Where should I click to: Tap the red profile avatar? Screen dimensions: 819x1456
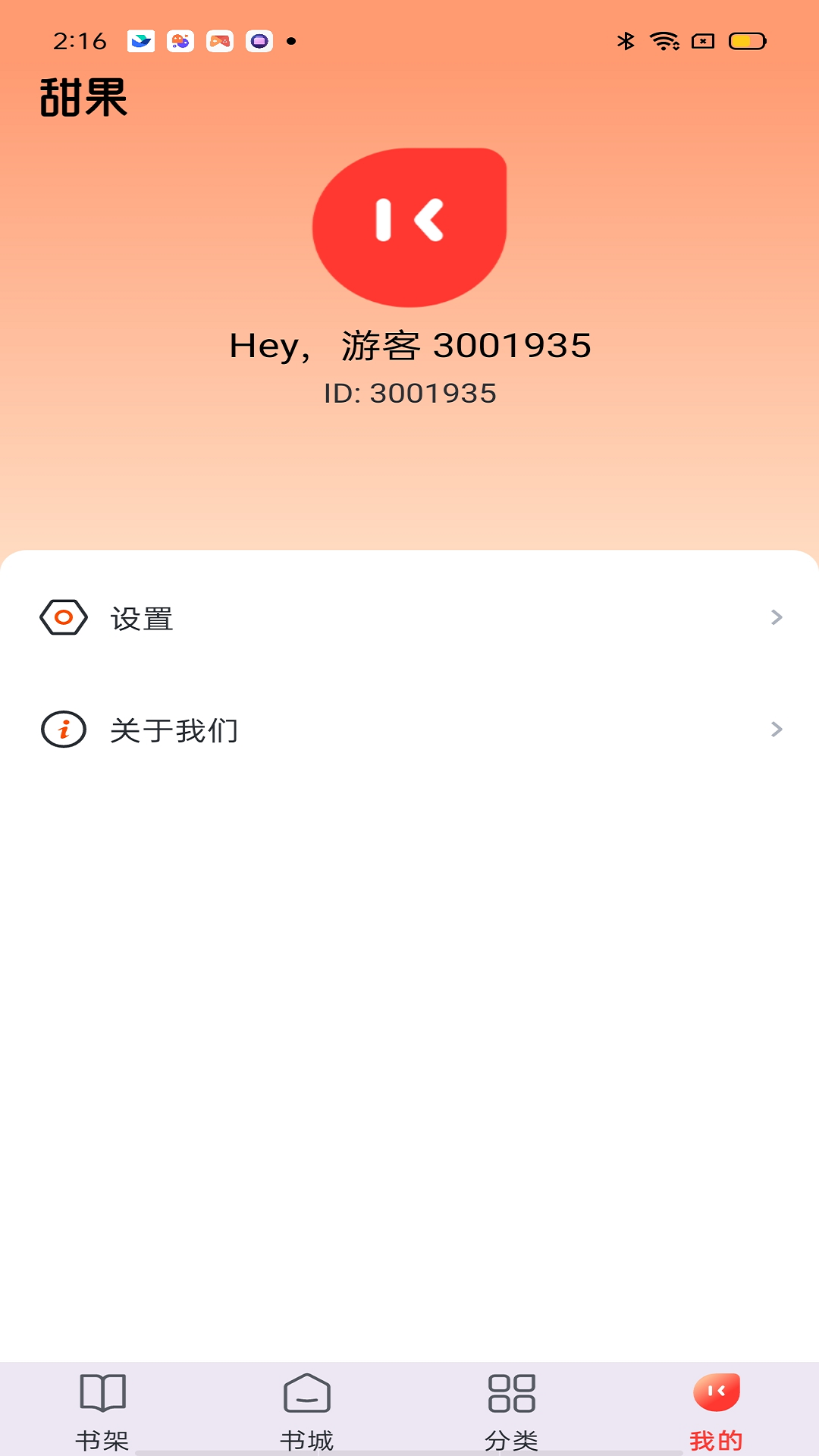click(409, 227)
